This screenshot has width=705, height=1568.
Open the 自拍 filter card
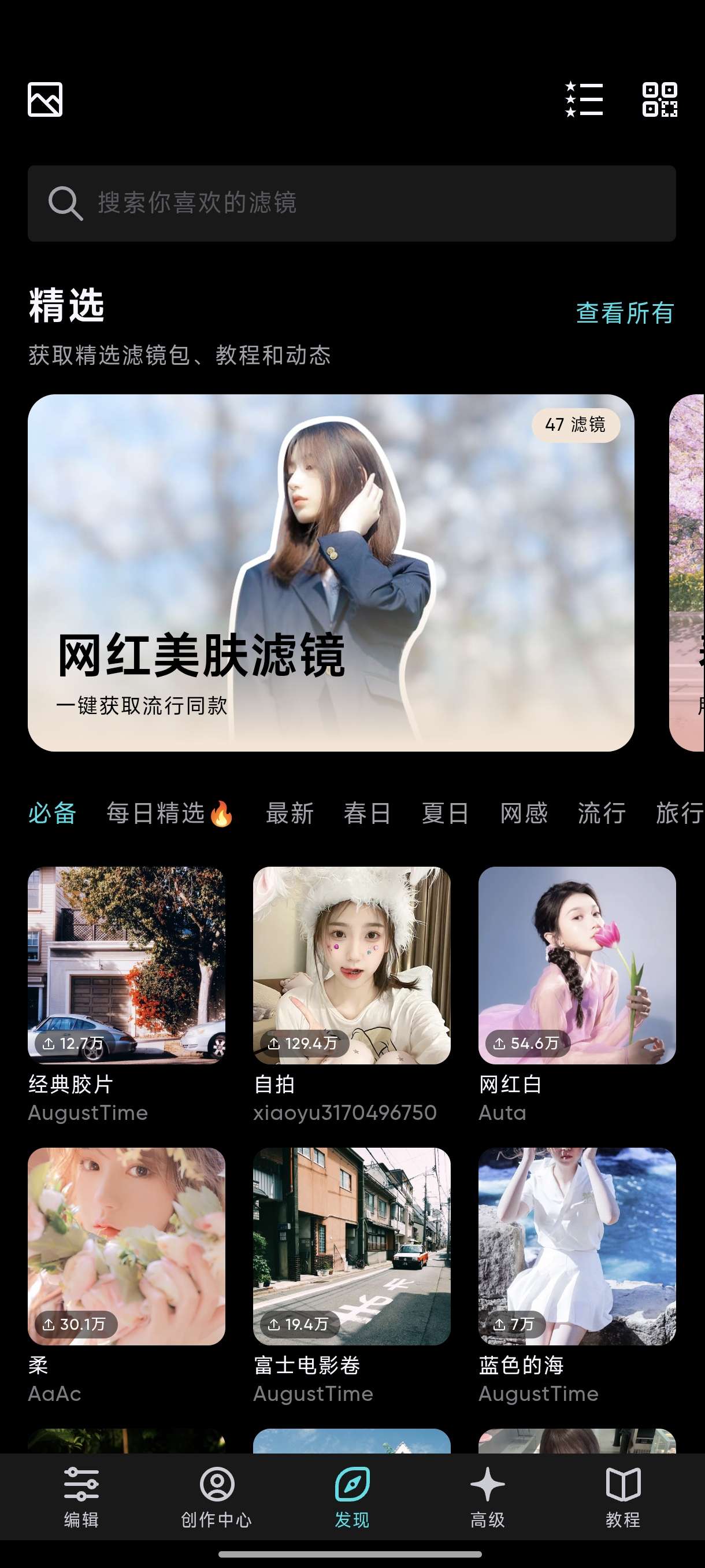(351, 966)
